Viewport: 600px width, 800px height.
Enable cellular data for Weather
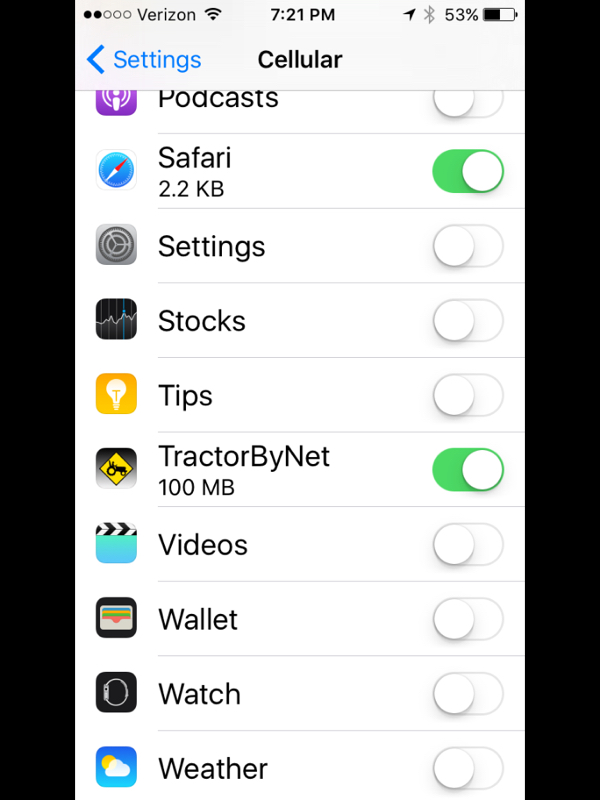[467, 768]
